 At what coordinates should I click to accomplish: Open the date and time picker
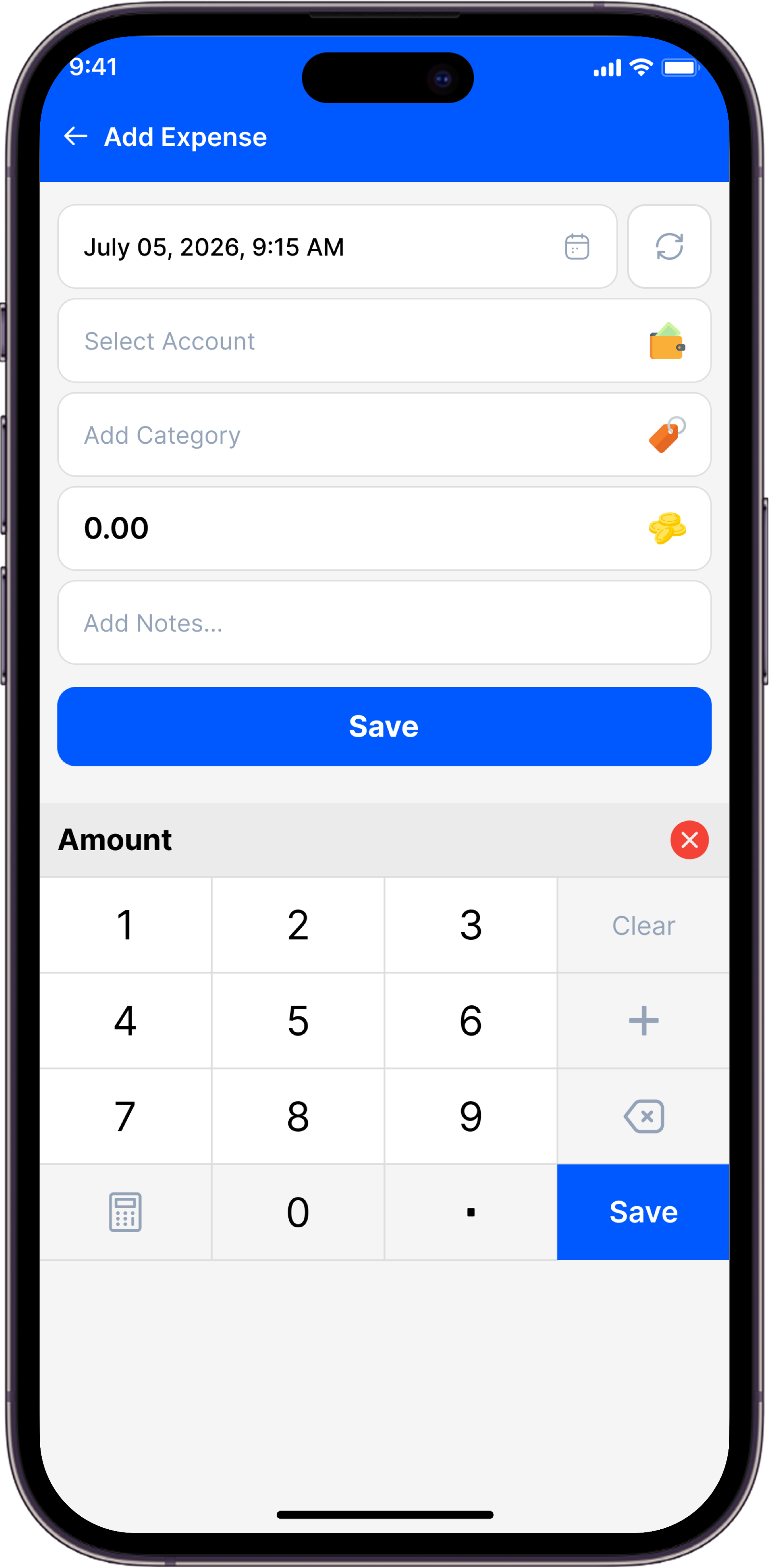pos(337,247)
